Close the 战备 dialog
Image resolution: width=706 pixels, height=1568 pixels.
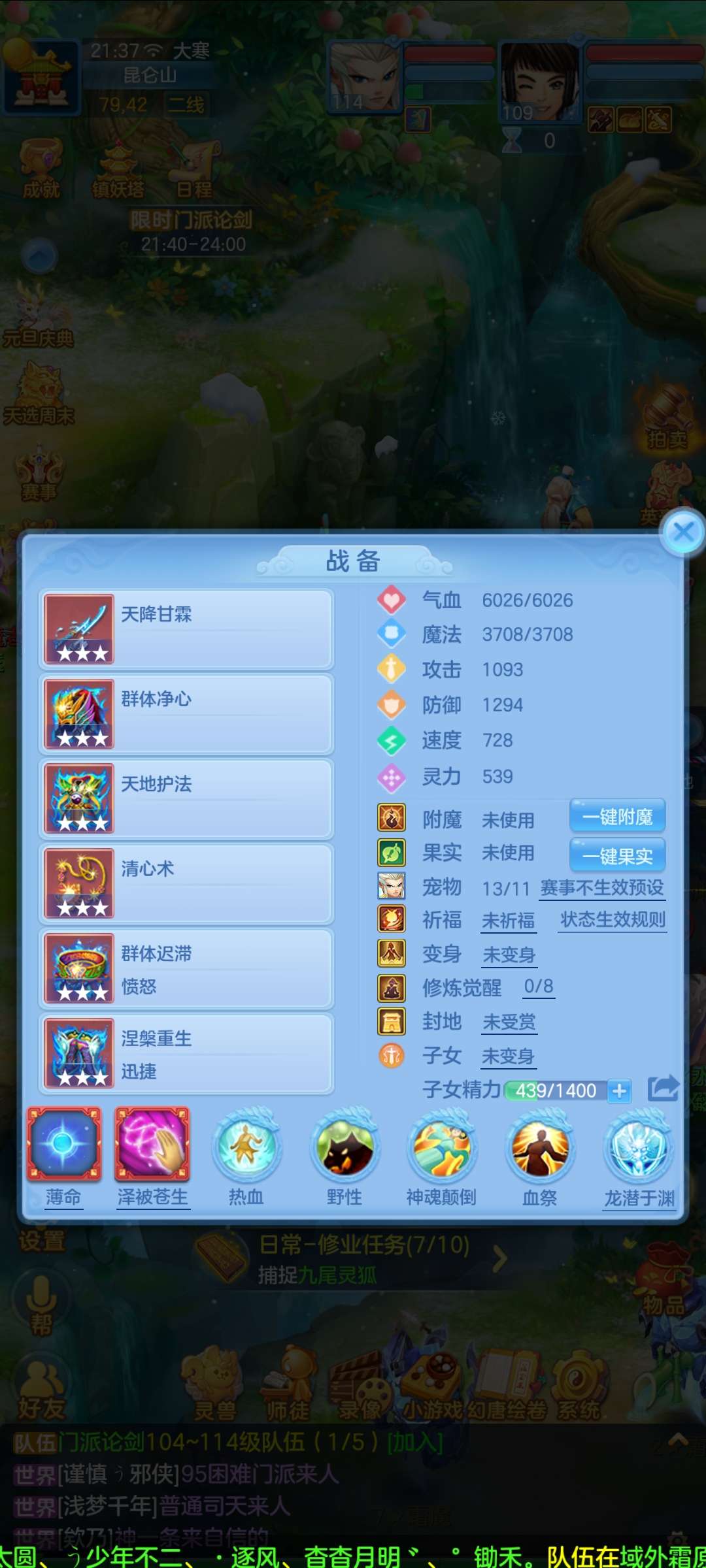pos(683,532)
